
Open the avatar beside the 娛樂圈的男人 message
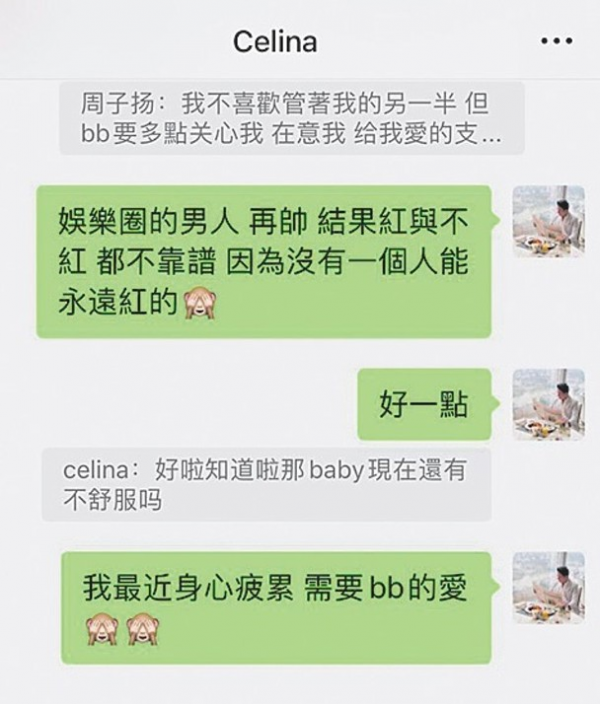[x=547, y=222]
